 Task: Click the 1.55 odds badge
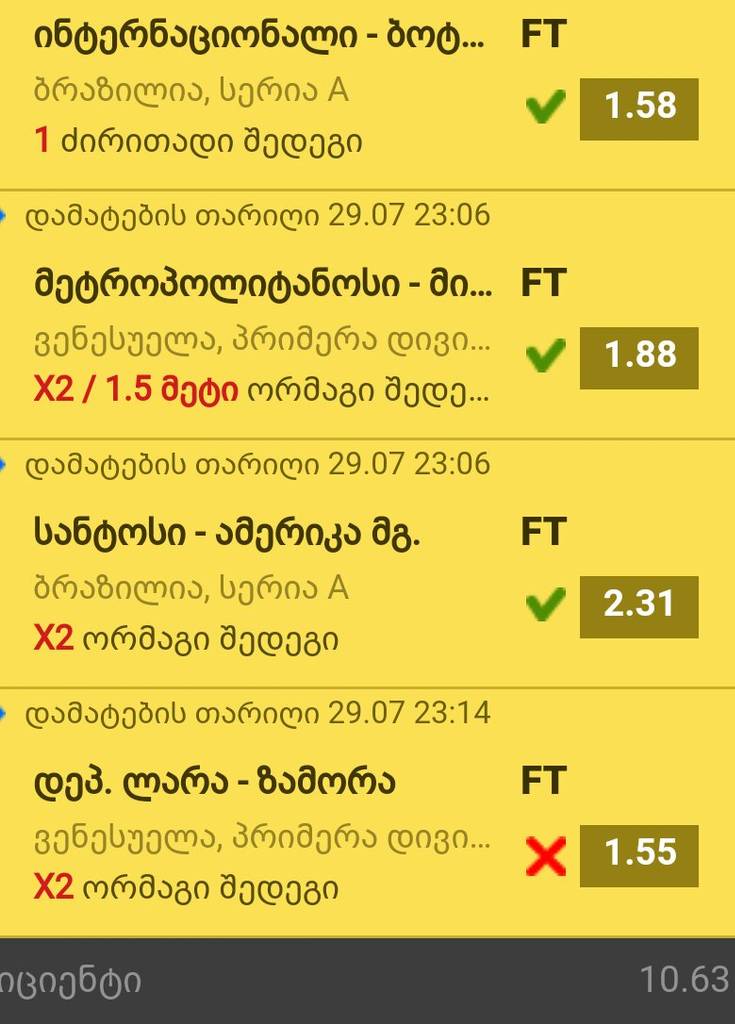(x=639, y=854)
